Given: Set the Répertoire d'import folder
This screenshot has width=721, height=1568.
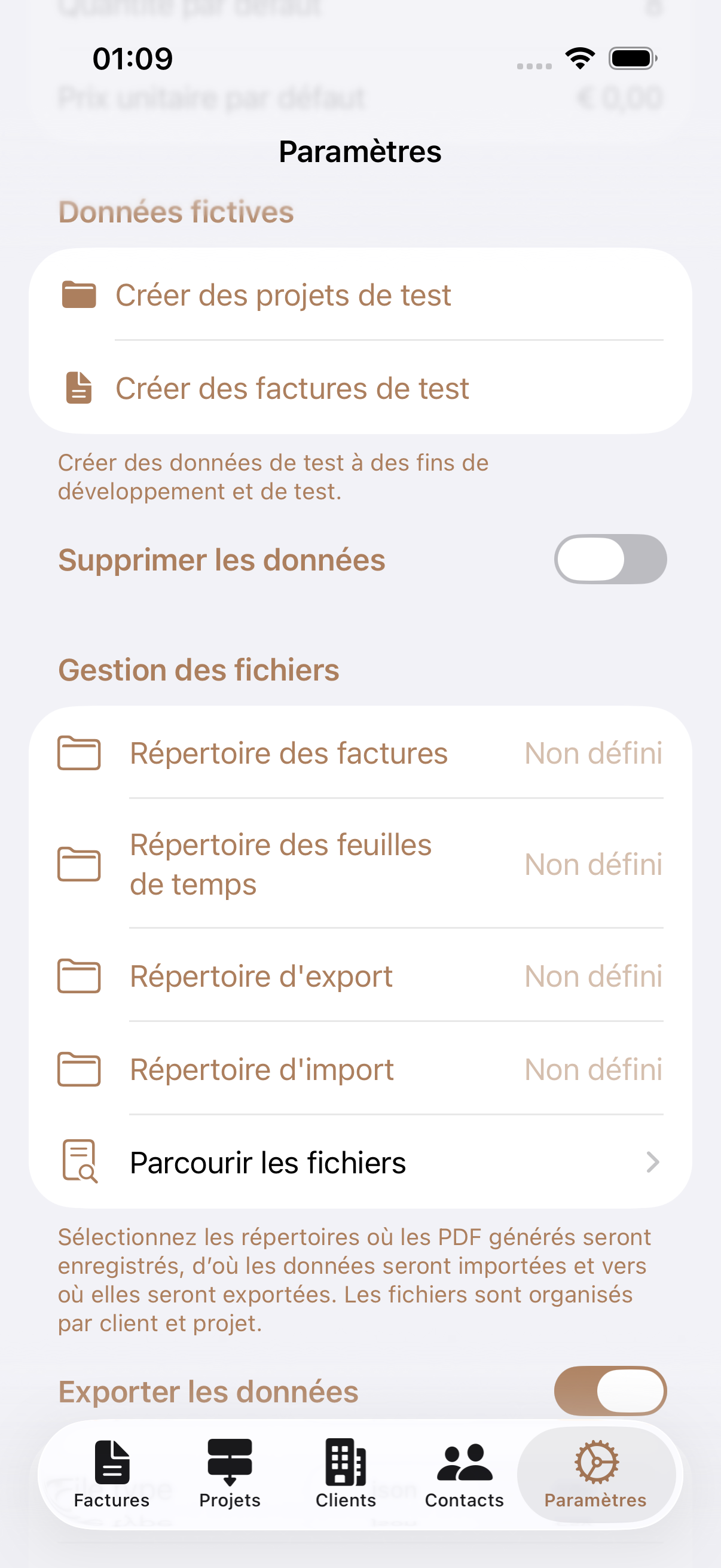Looking at the screenshot, I should 359,1069.
